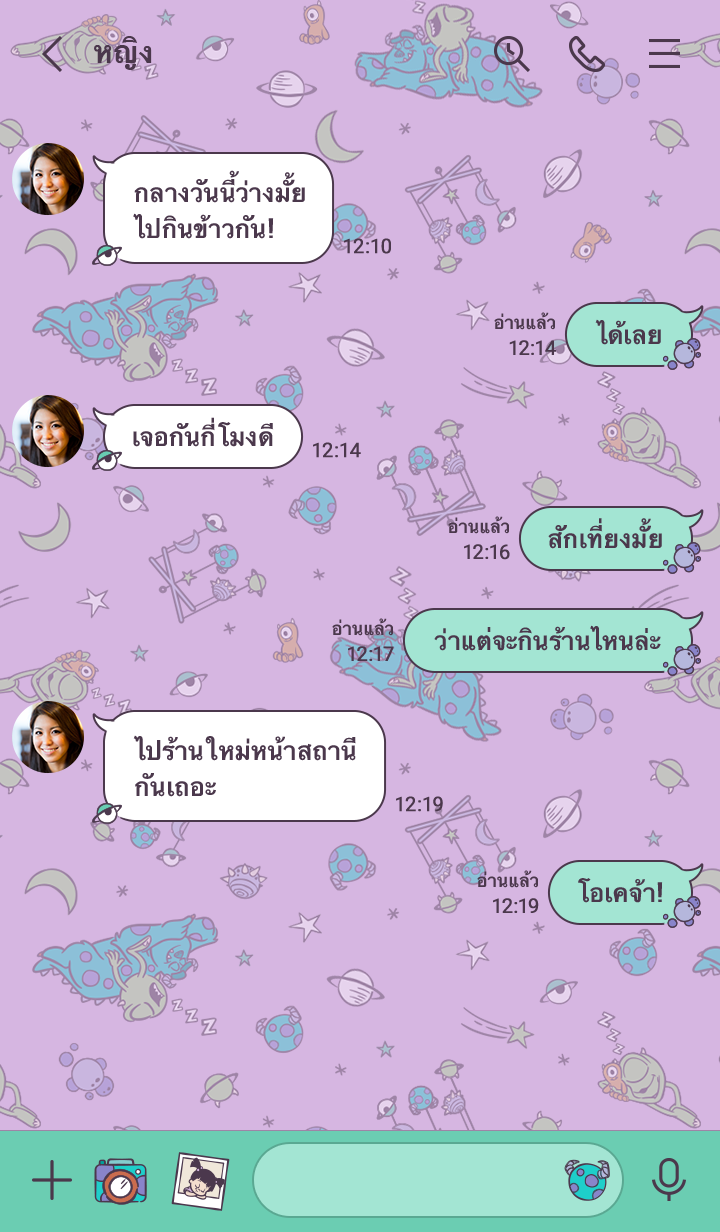Open the plus attachment options
This screenshot has height=1232, width=720.
52,1181
